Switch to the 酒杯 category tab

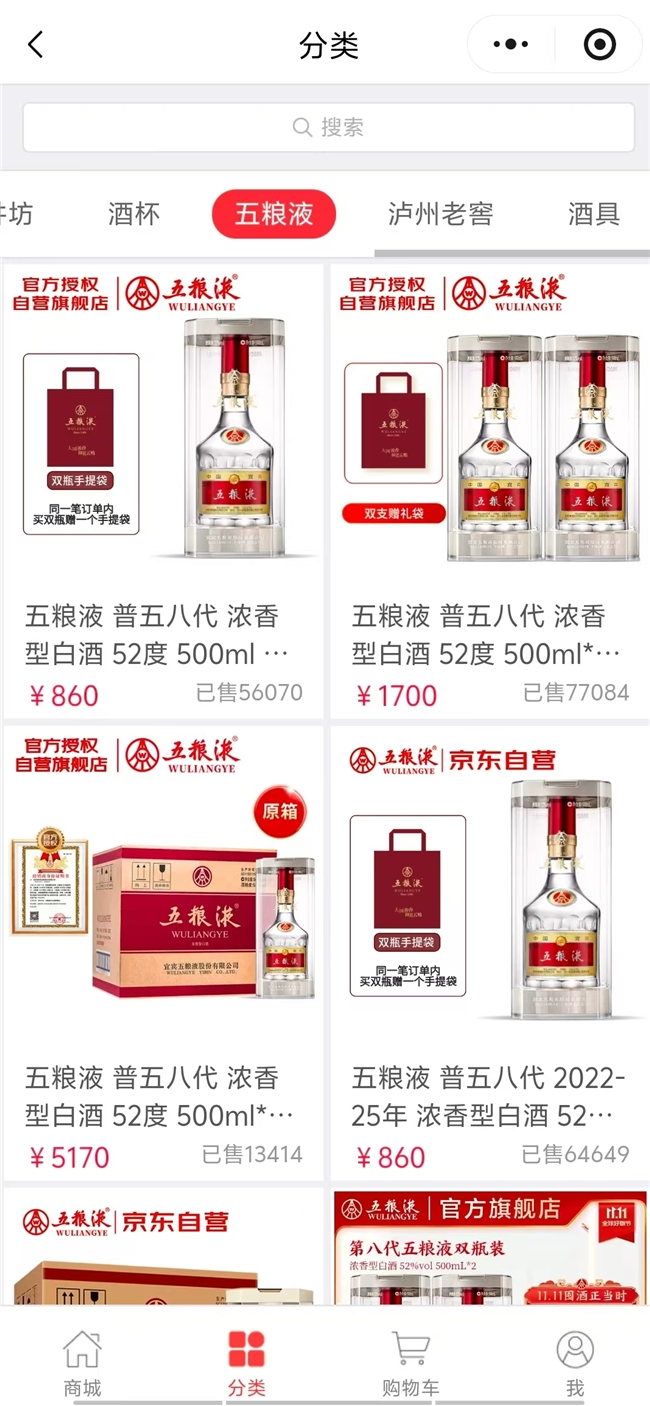tap(133, 214)
